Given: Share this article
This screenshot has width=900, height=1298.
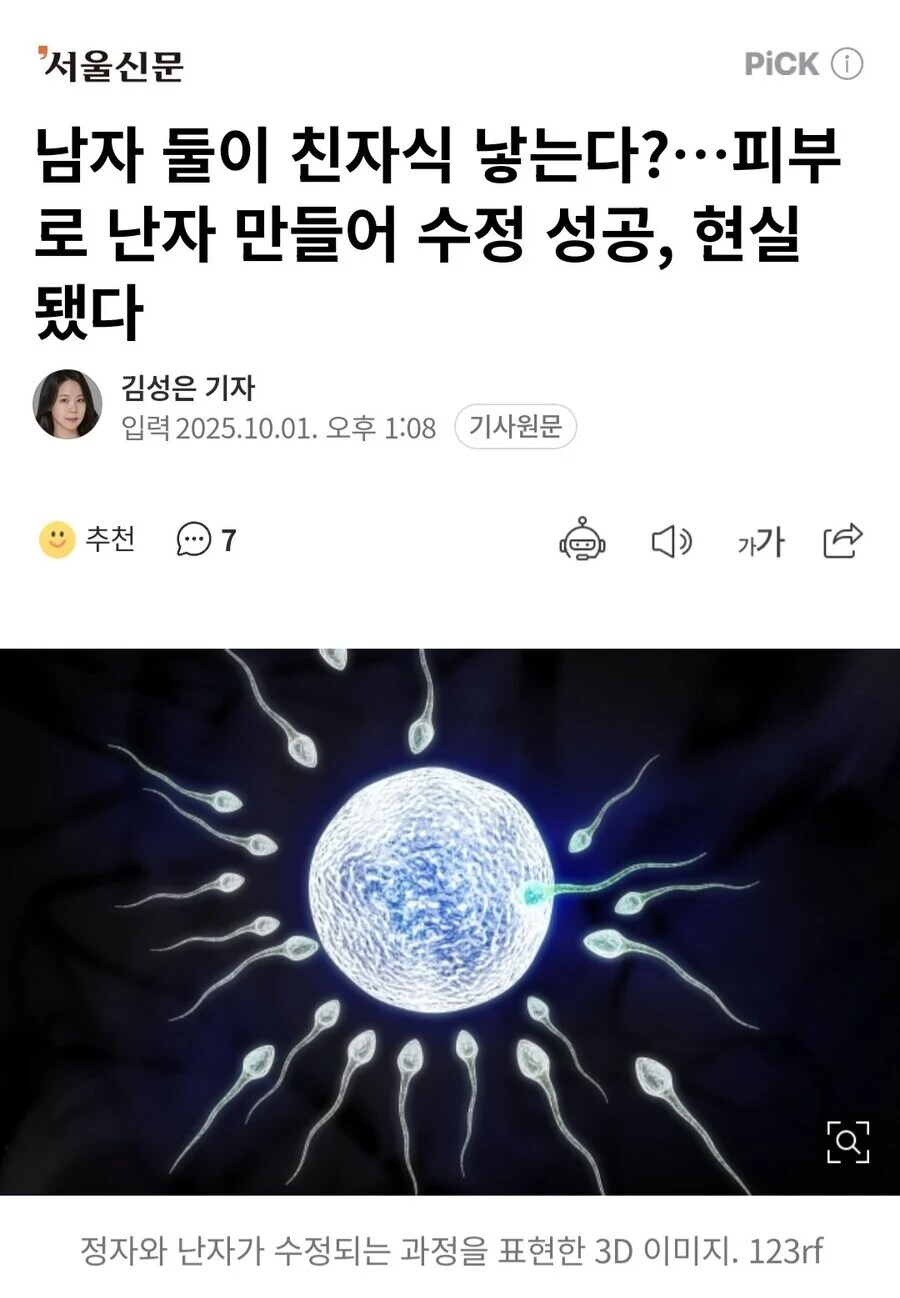Looking at the screenshot, I should [x=842, y=541].
